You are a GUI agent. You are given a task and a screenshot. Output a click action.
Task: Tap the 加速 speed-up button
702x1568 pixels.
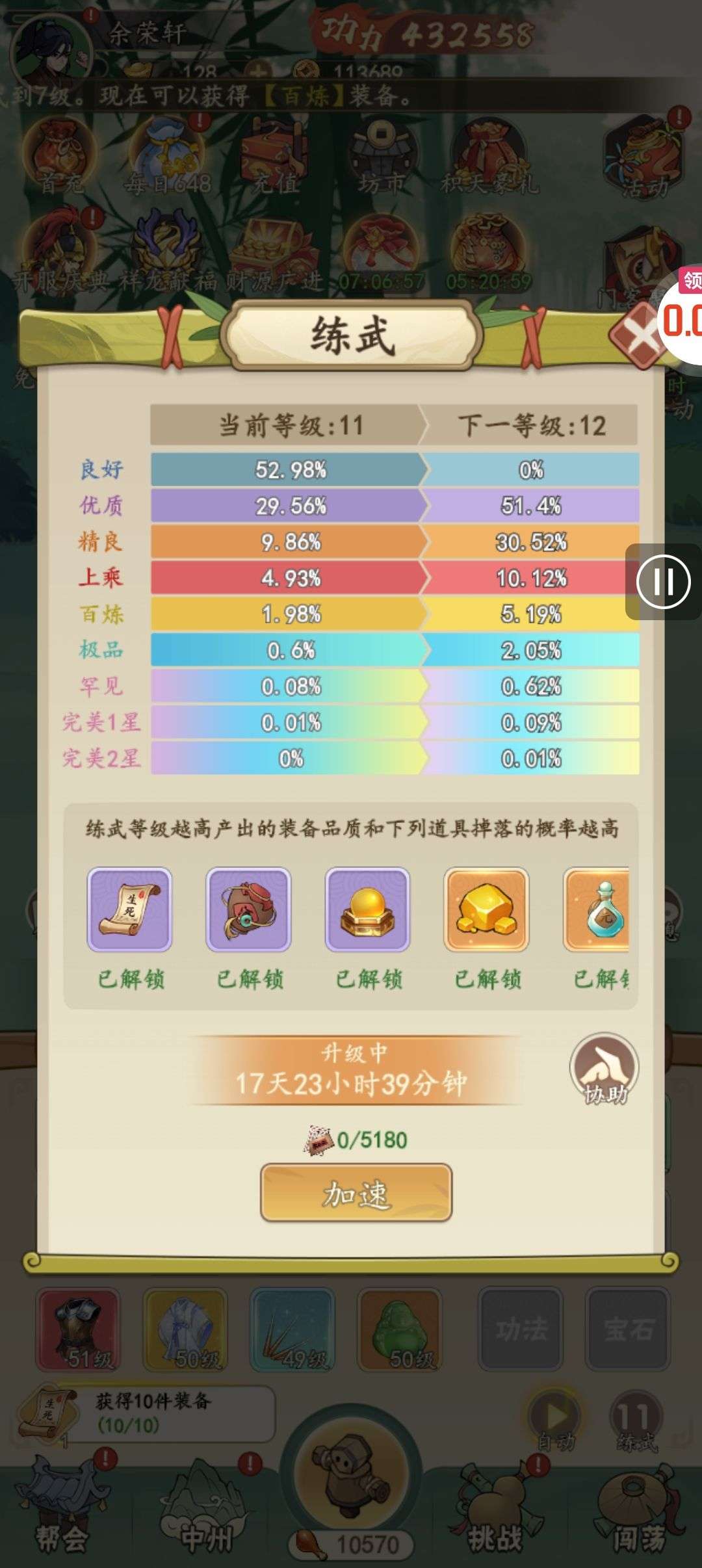click(x=356, y=1193)
